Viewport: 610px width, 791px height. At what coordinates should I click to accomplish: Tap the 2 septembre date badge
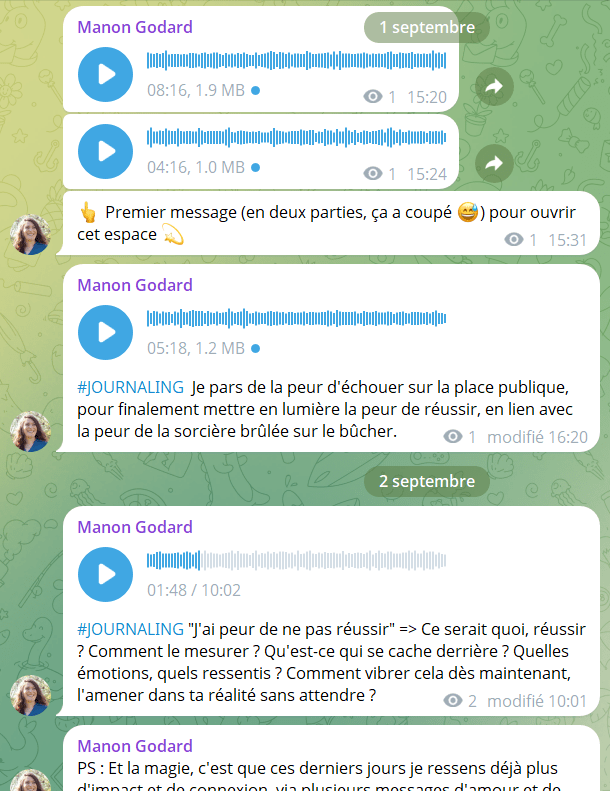(427, 481)
